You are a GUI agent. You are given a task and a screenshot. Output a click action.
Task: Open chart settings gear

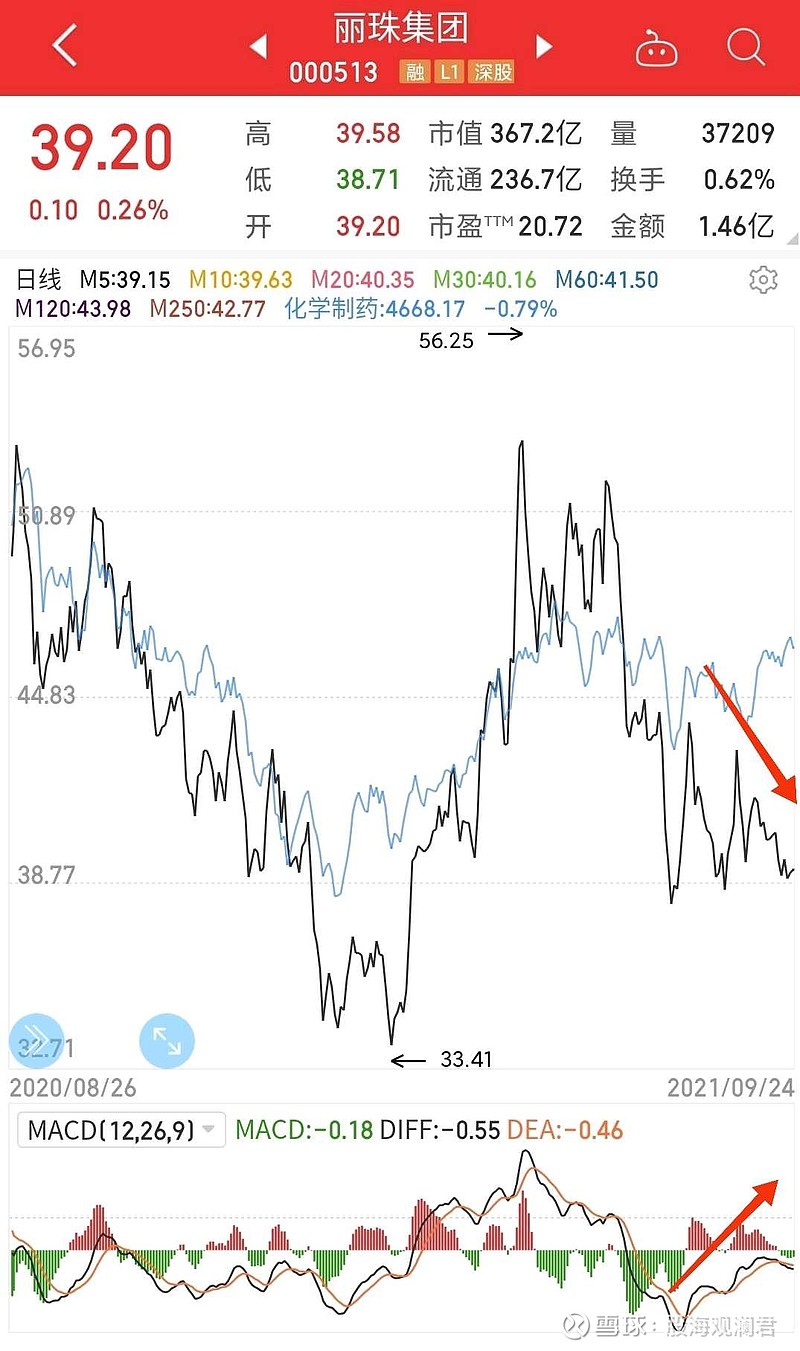tap(763, 280)
